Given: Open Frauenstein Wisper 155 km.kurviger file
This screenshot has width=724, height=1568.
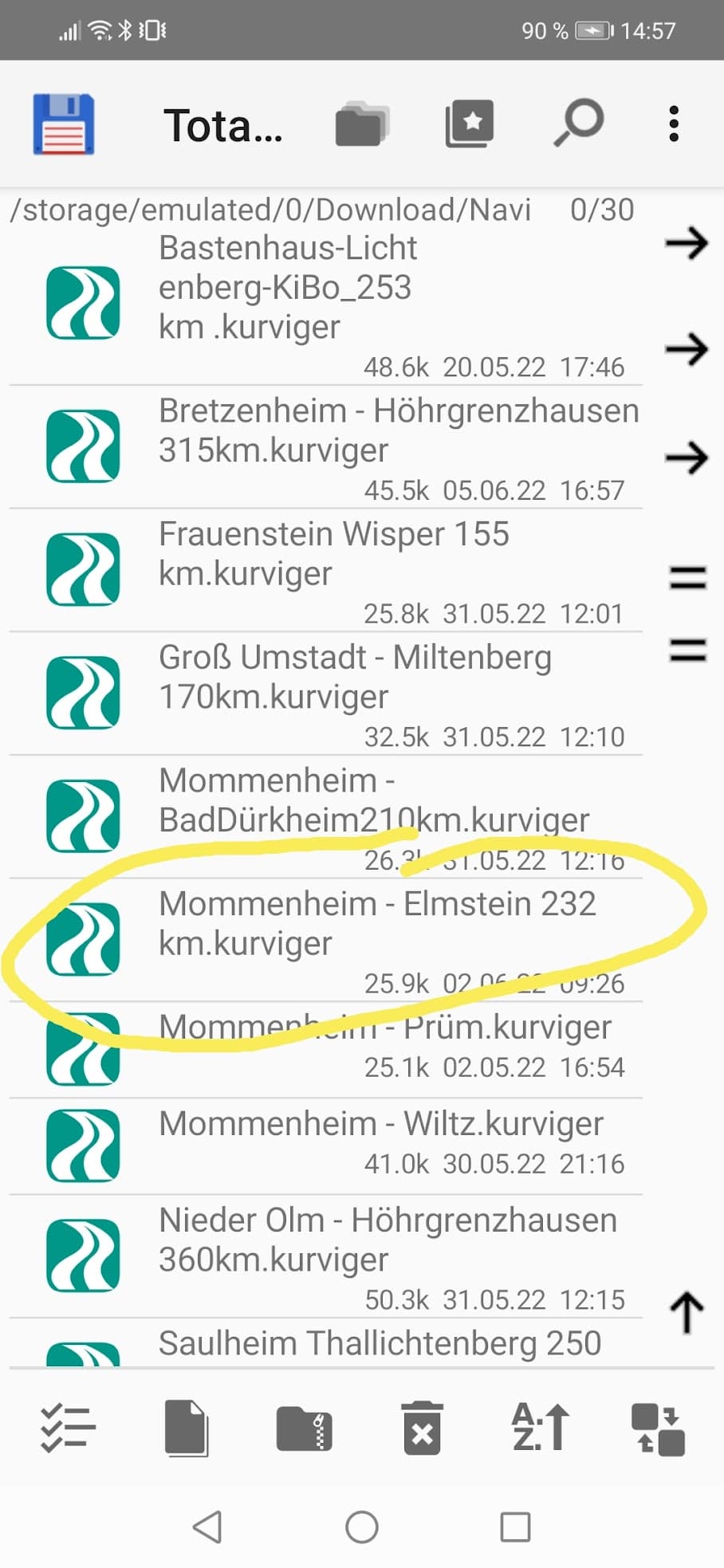Looking at the screenshot, I should click(325, 571).
